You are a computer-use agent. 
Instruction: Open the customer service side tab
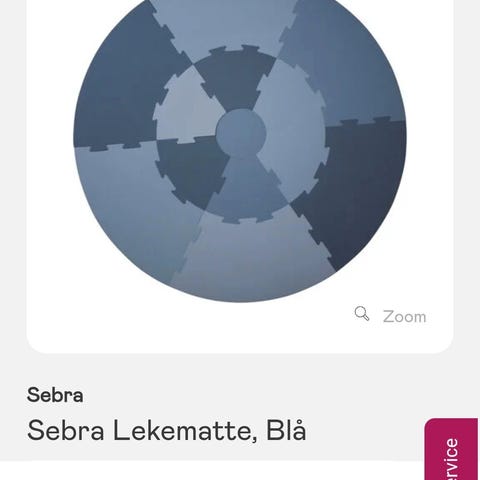click(x=452, y=449)
